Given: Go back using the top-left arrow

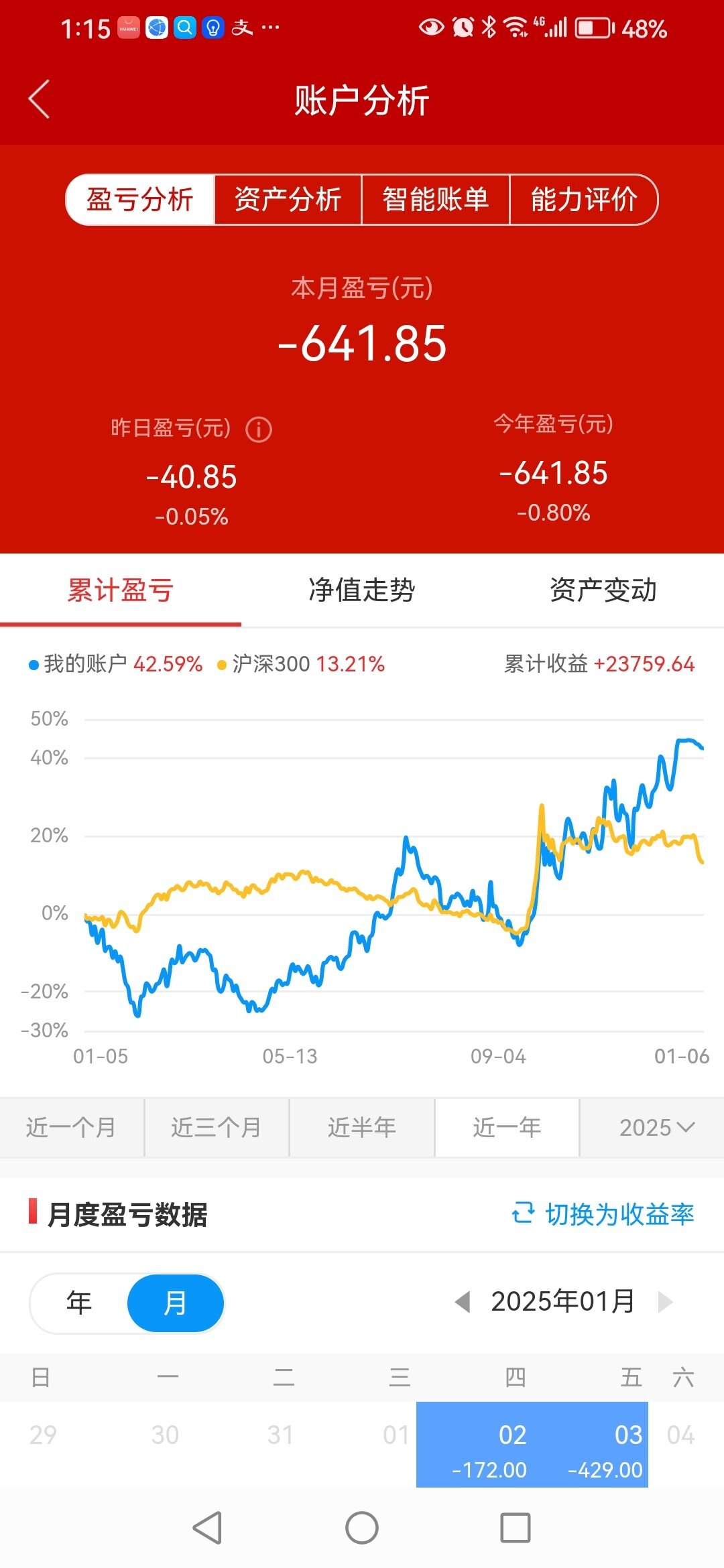Looking at the screenshot, I should tap(39, 99).
